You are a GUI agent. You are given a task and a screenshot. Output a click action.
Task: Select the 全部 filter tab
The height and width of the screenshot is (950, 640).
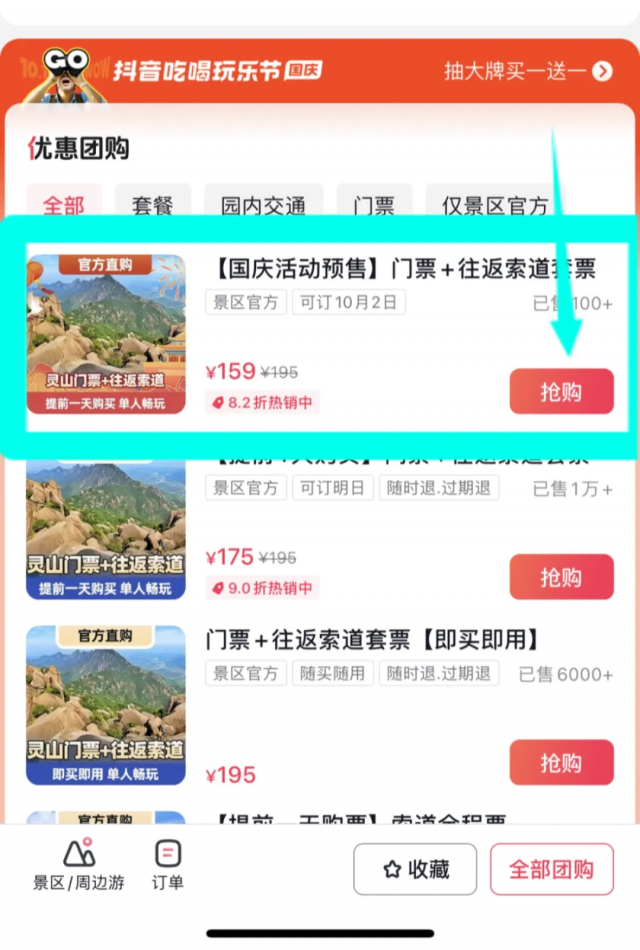(x=63, y=206)
